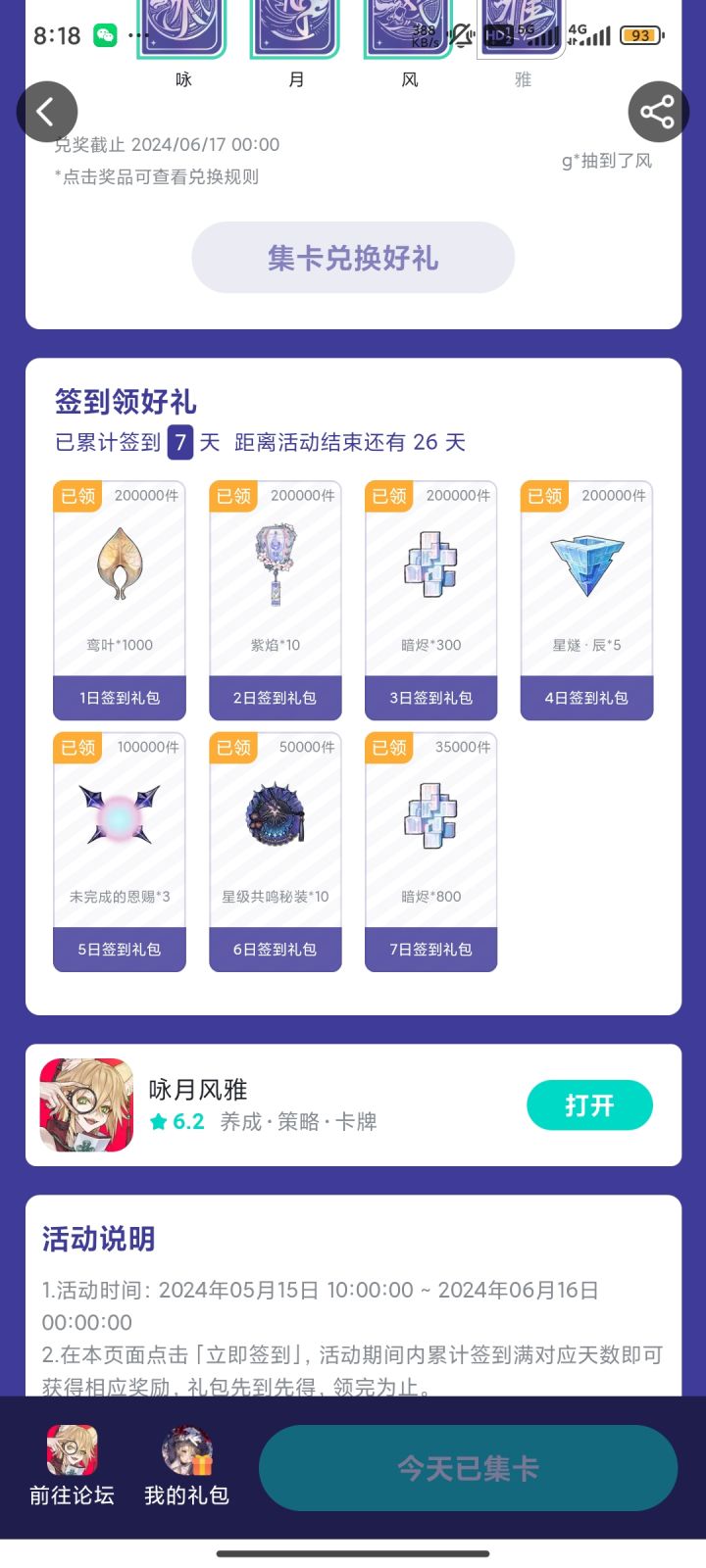The width and height of the screenshot is (706, 1568).
Task: Select the 风 collection card
Action: pyautogui.click(x=408, y=29)
